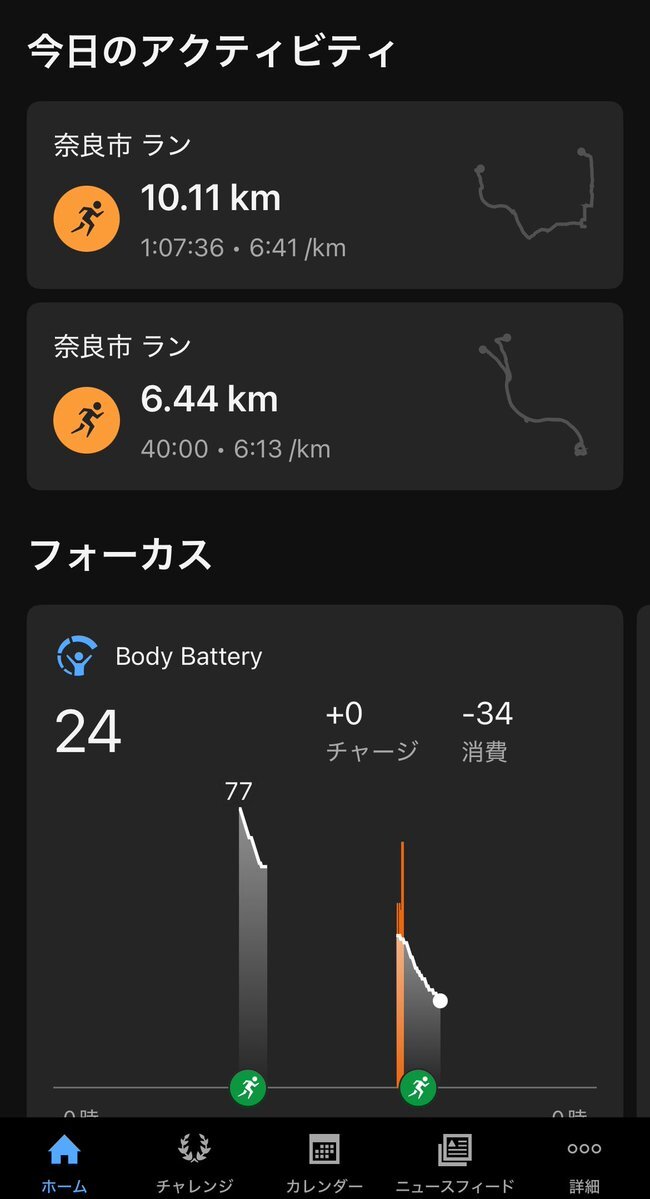Open the 10.11 km run activity

[325, 195]
